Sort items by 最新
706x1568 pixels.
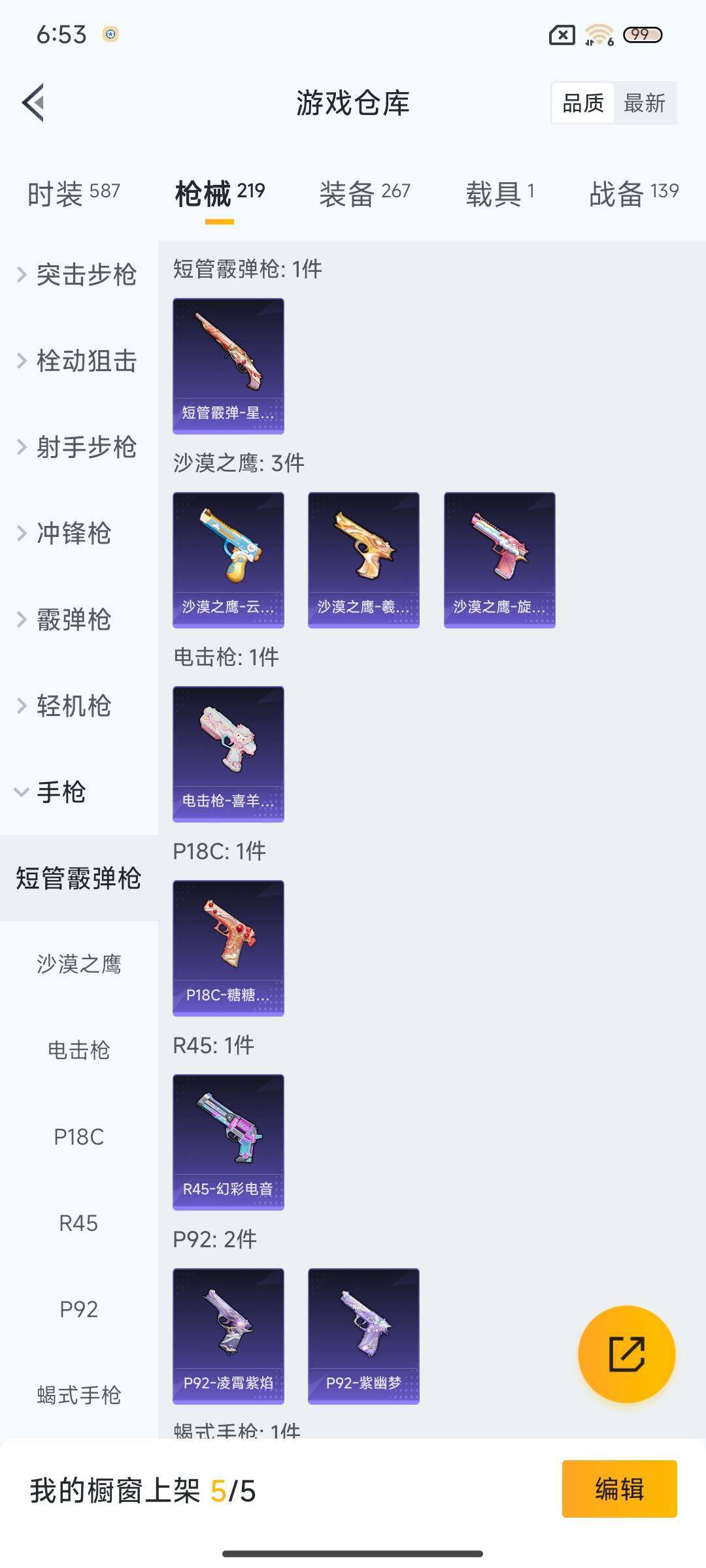pyautogui.click(x=644, y=103)
